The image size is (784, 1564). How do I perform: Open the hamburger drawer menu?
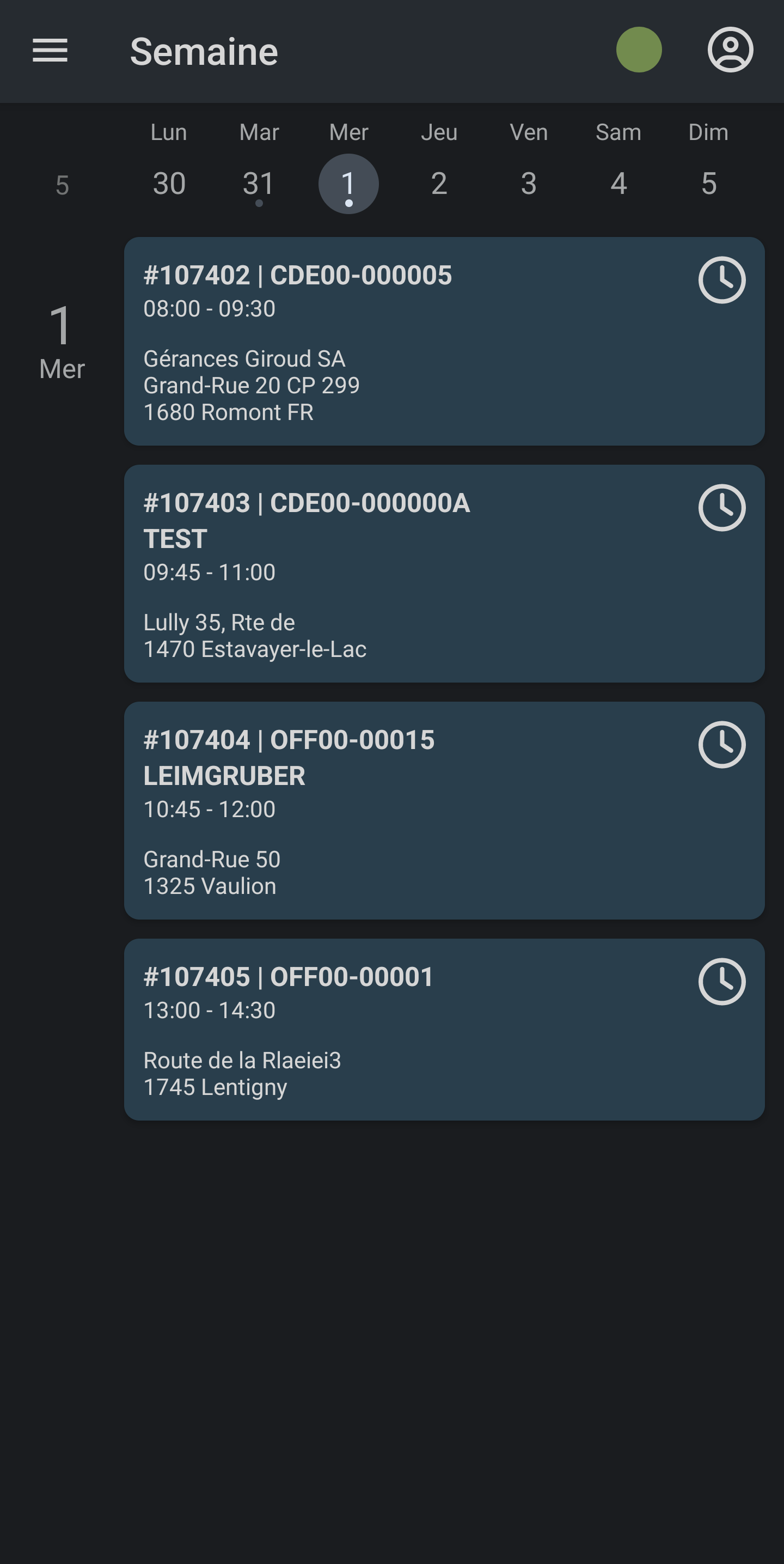tap(50, 51)
